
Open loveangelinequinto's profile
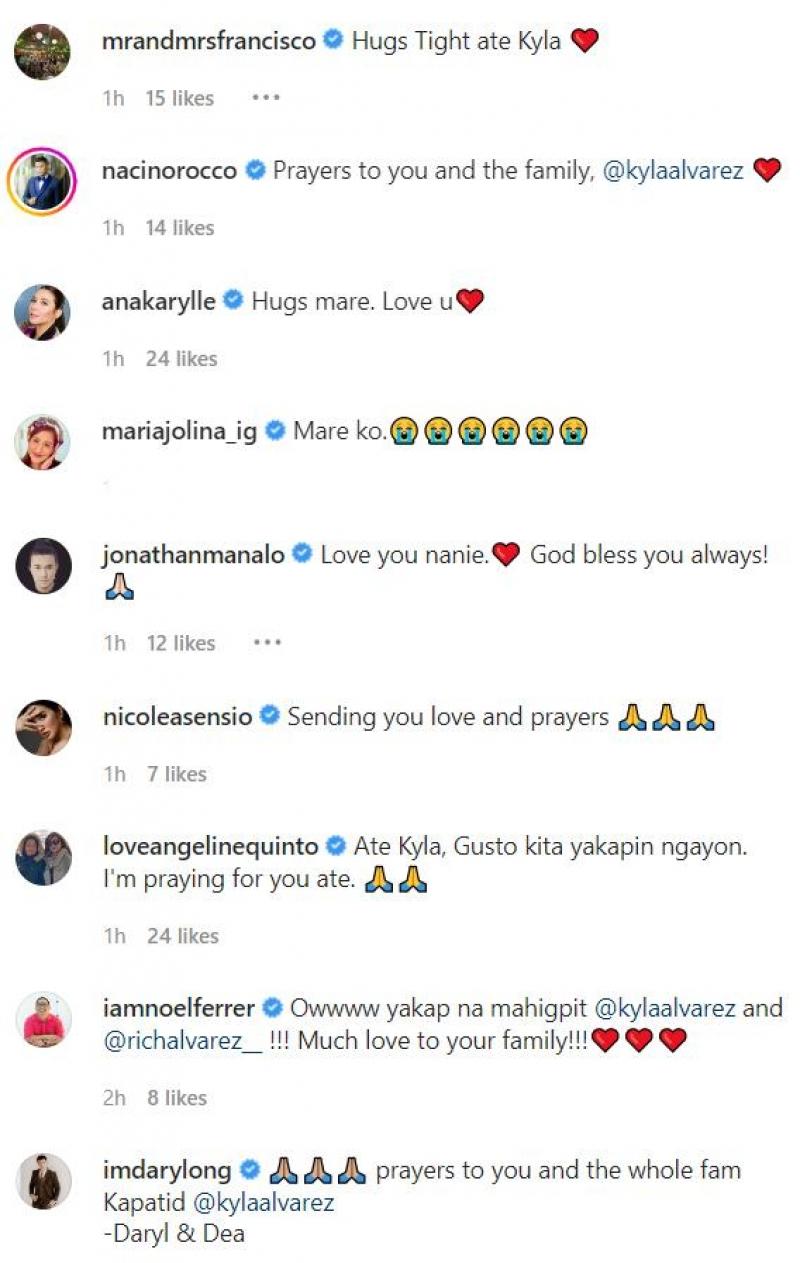210,846
